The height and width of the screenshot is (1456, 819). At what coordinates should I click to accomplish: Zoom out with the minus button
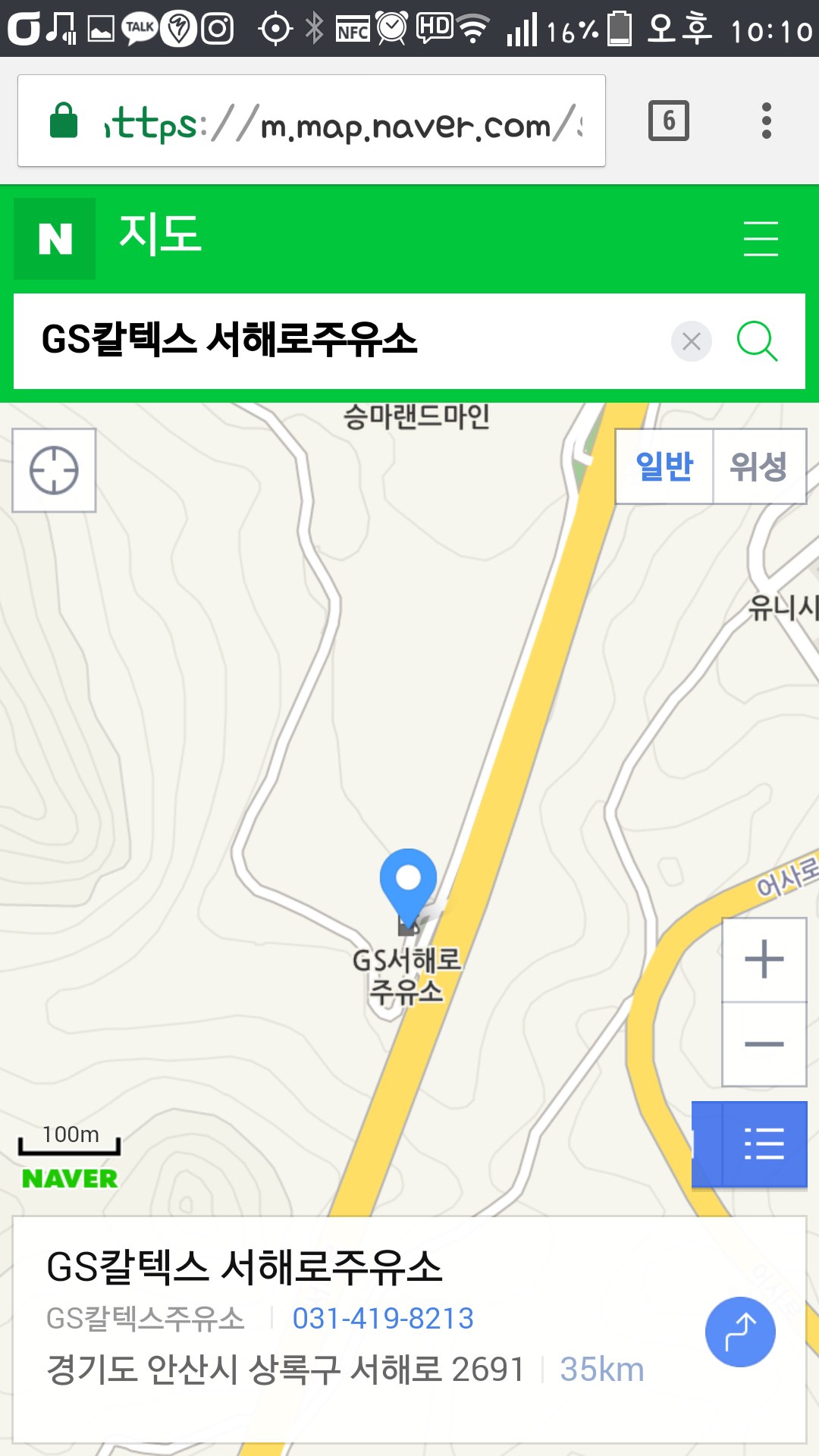point(764,1044)
